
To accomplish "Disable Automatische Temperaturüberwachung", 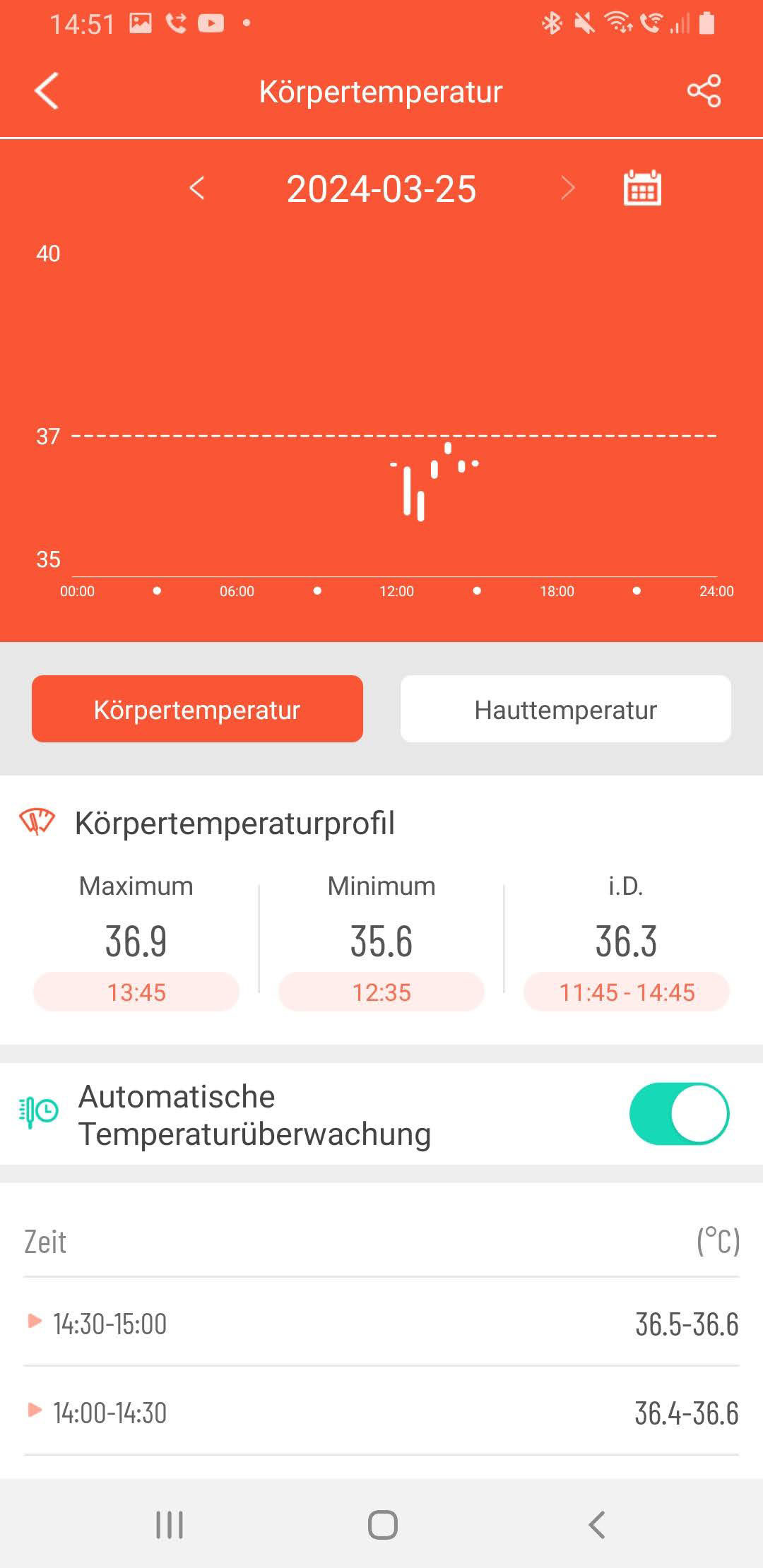I will click(x=679, y=1114).
